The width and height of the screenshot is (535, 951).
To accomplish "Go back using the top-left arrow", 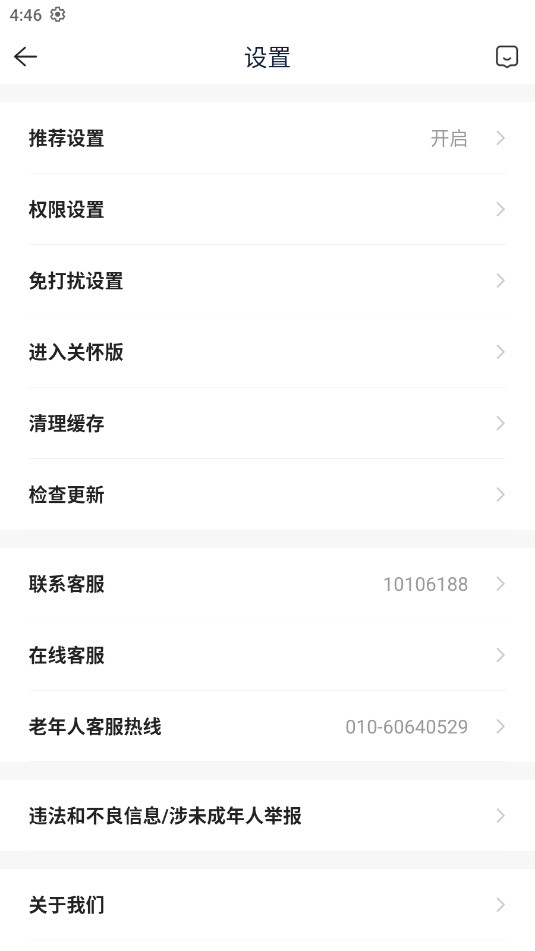I will point(25,57).
